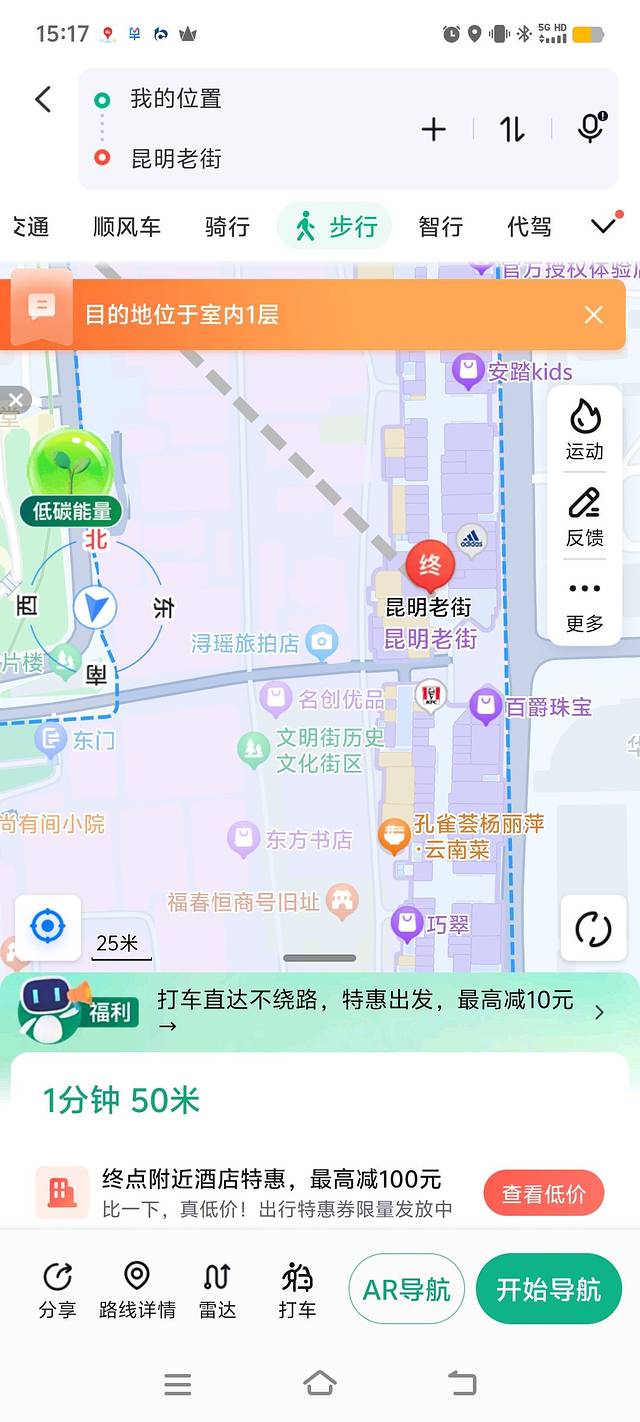Recenter map to my location
Screen dimensions: 640x1422
(x=47, y=927)
